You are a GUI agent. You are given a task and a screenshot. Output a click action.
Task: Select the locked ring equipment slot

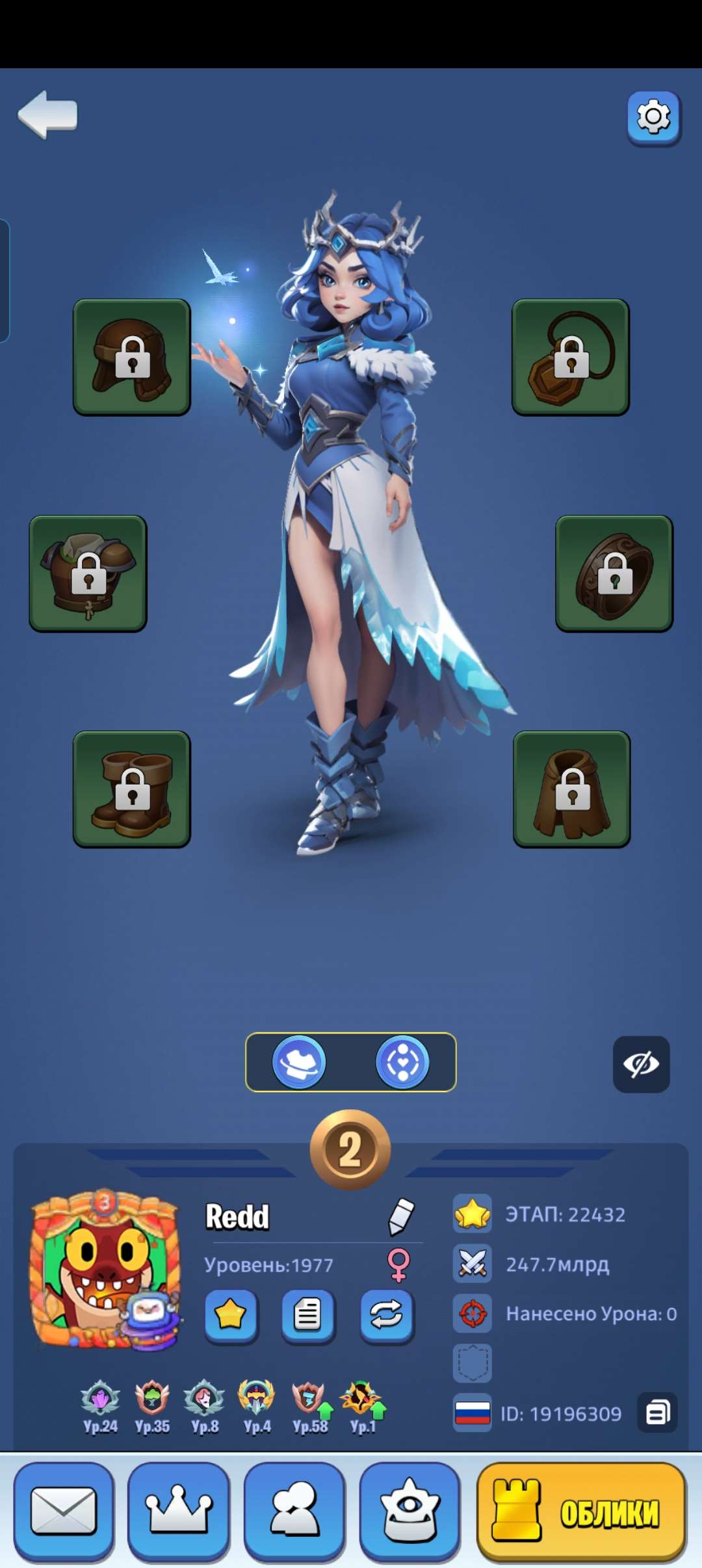tap(614, 573)
